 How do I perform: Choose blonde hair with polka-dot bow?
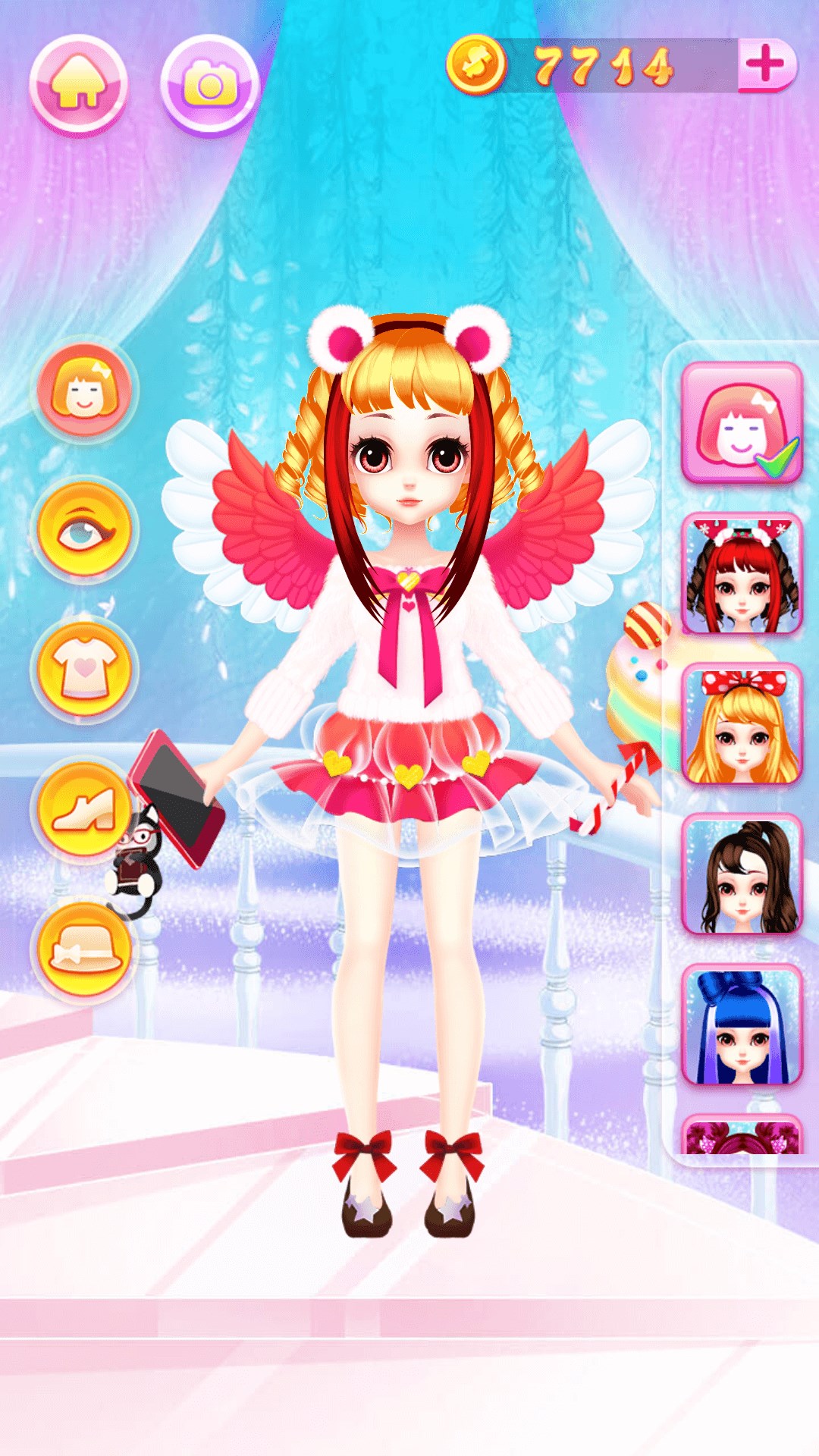click(742, 724)
